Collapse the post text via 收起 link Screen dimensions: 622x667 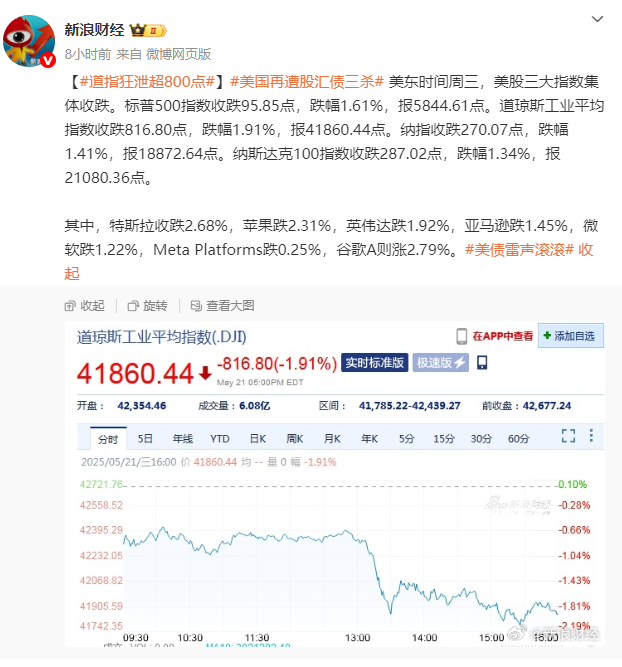click(586, 250)
